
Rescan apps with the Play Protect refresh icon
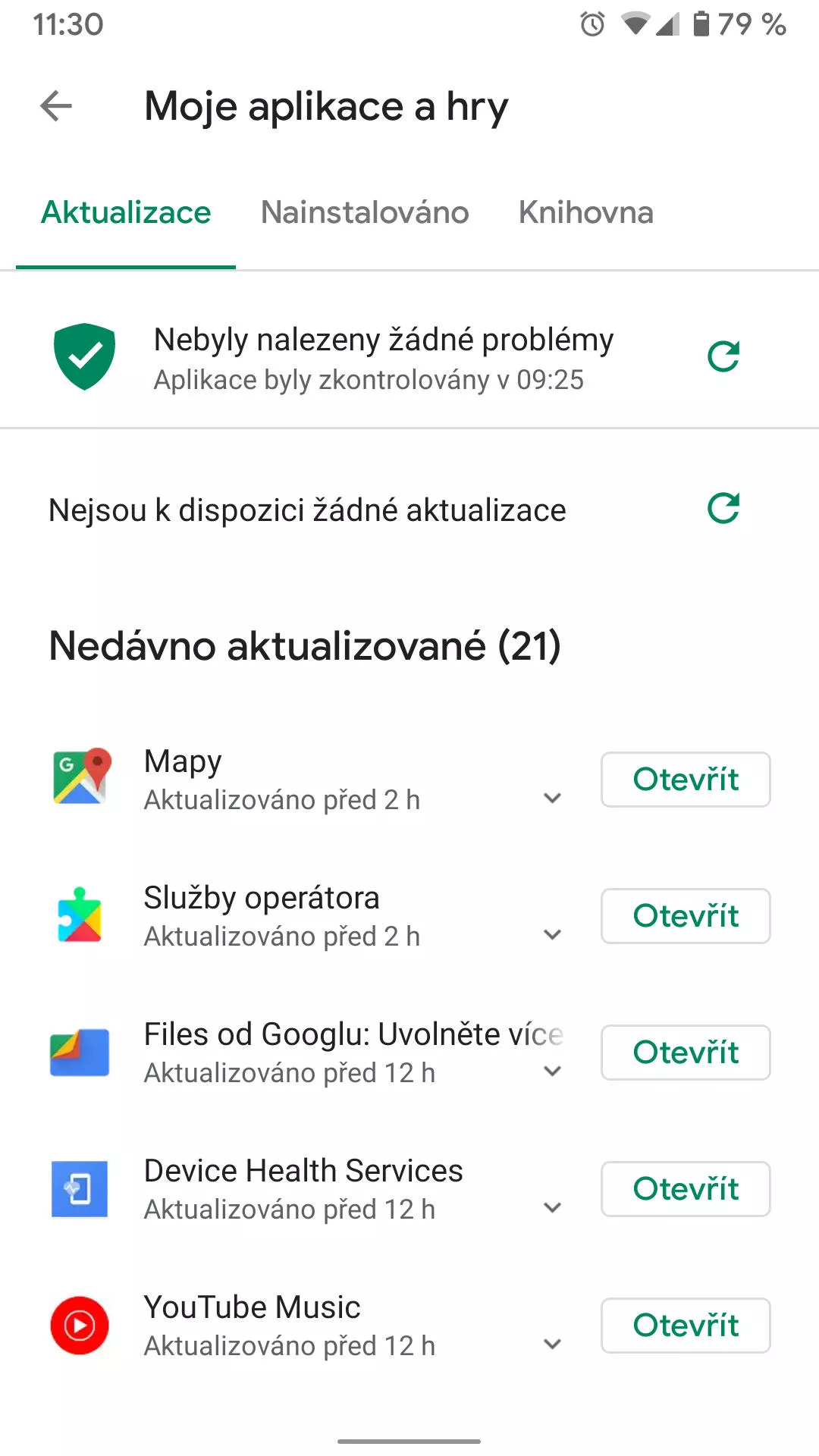click(x=723, y=356)
